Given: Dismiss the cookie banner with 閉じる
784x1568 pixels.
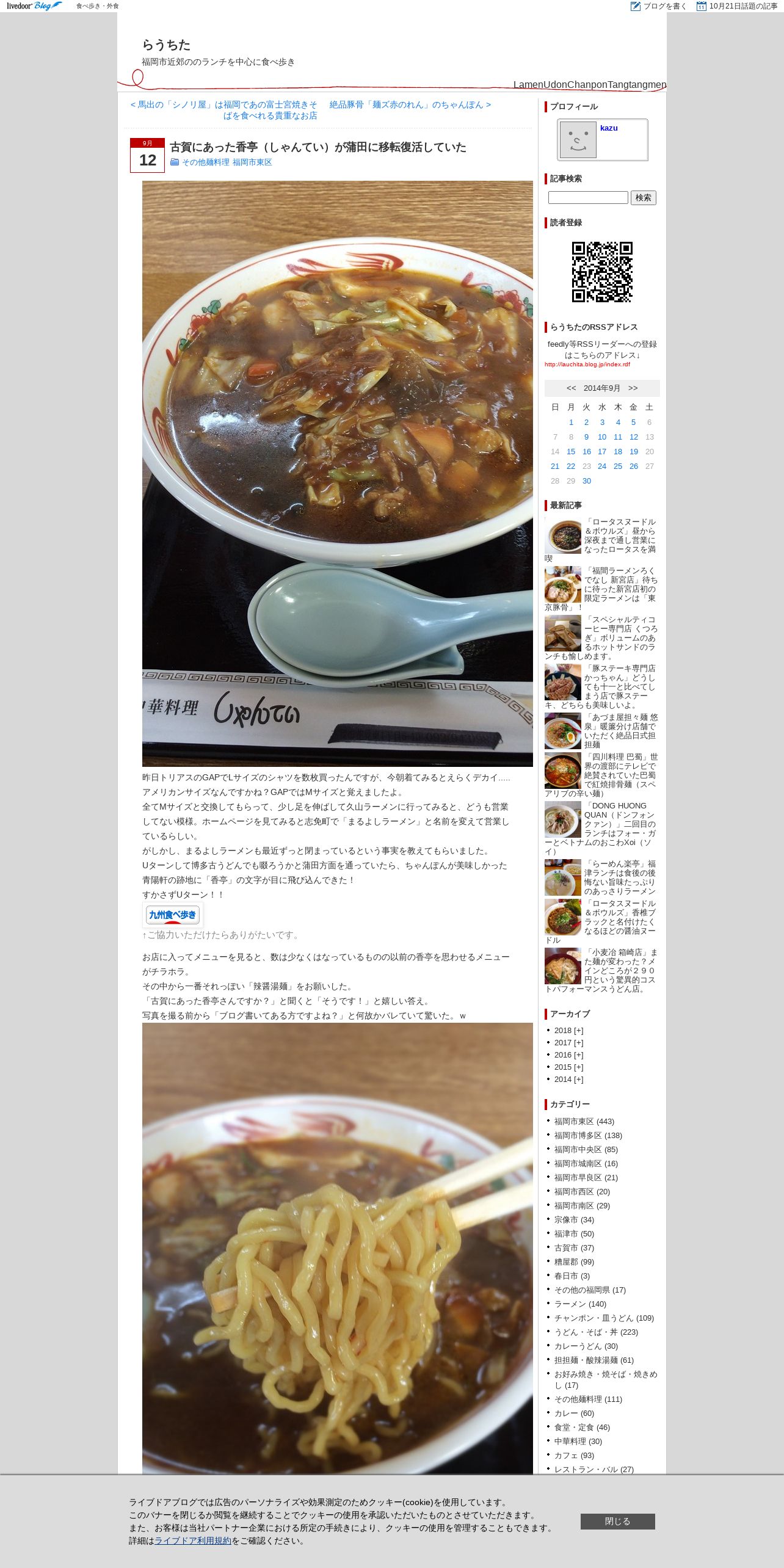Looking at the screenshot, I should [x=617, y=1521].
